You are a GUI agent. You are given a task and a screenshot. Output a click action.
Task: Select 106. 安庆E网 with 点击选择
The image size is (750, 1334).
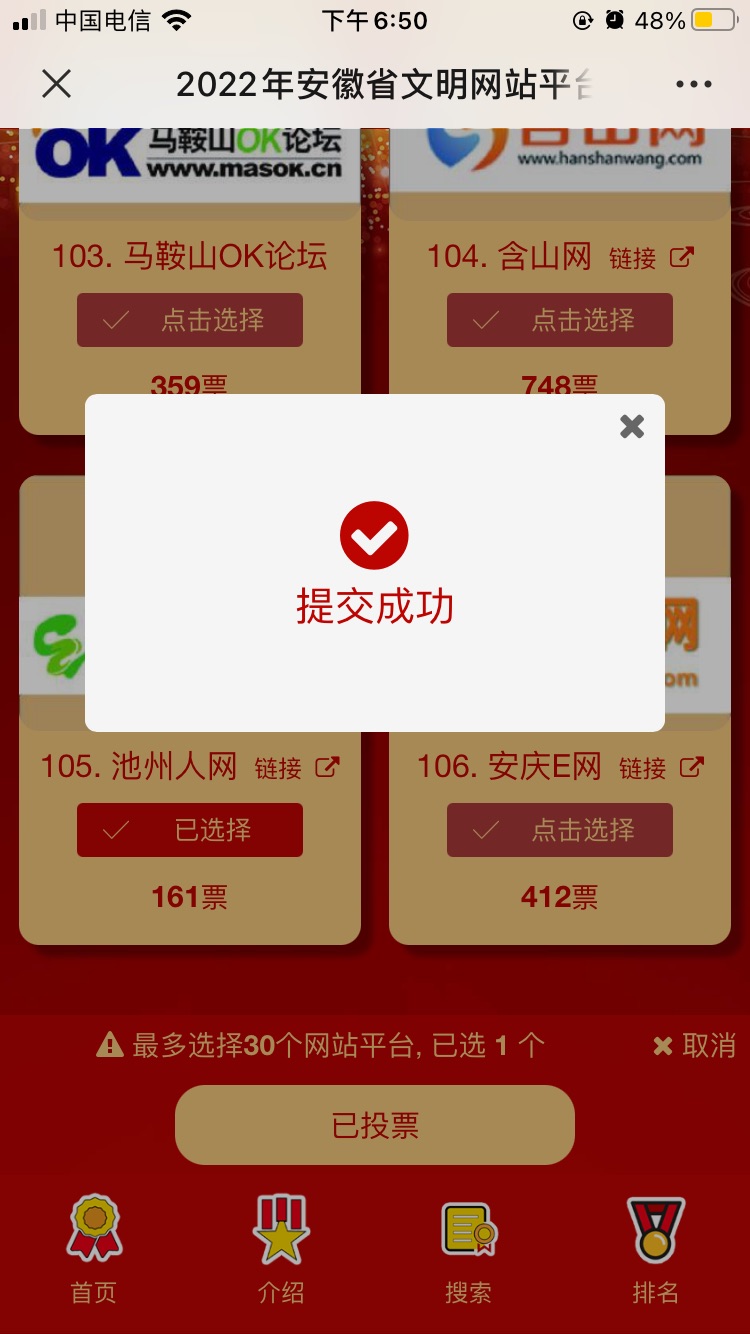560,830
